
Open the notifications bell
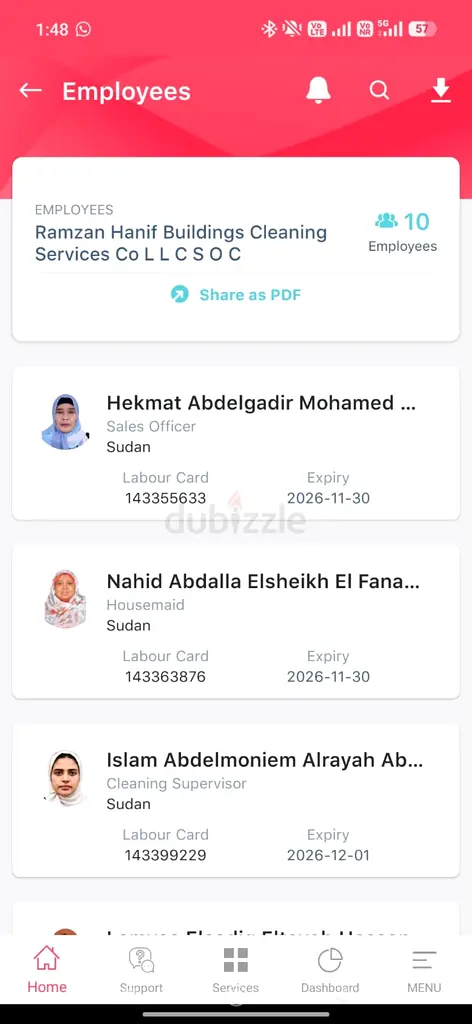[318, 90]
